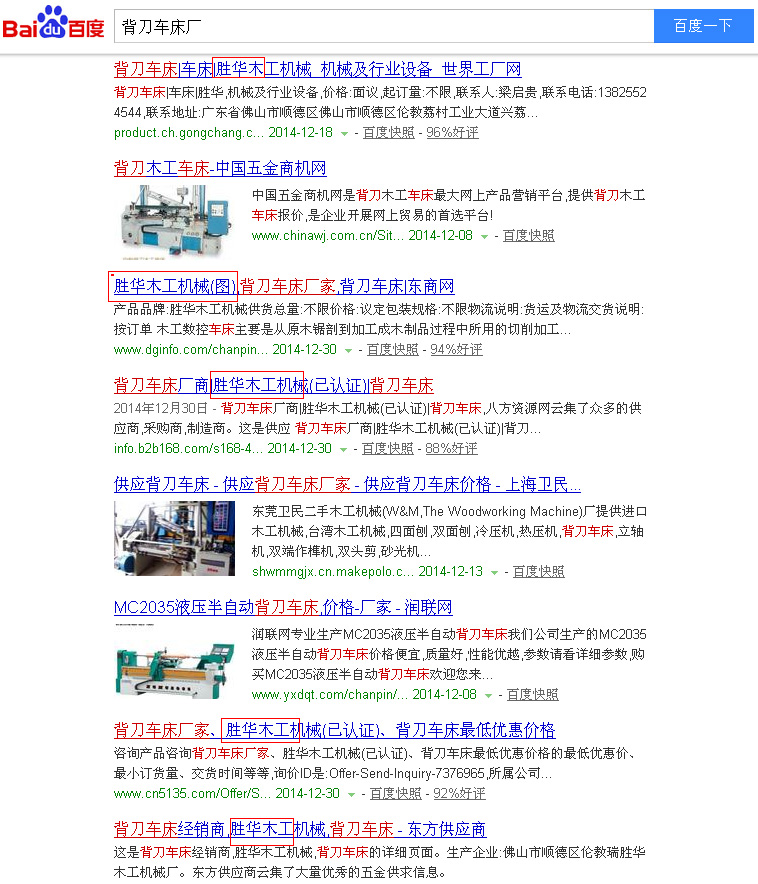
Task: Tap the machine thumbnail for 上海卫民 result
Action: [175, 538]
